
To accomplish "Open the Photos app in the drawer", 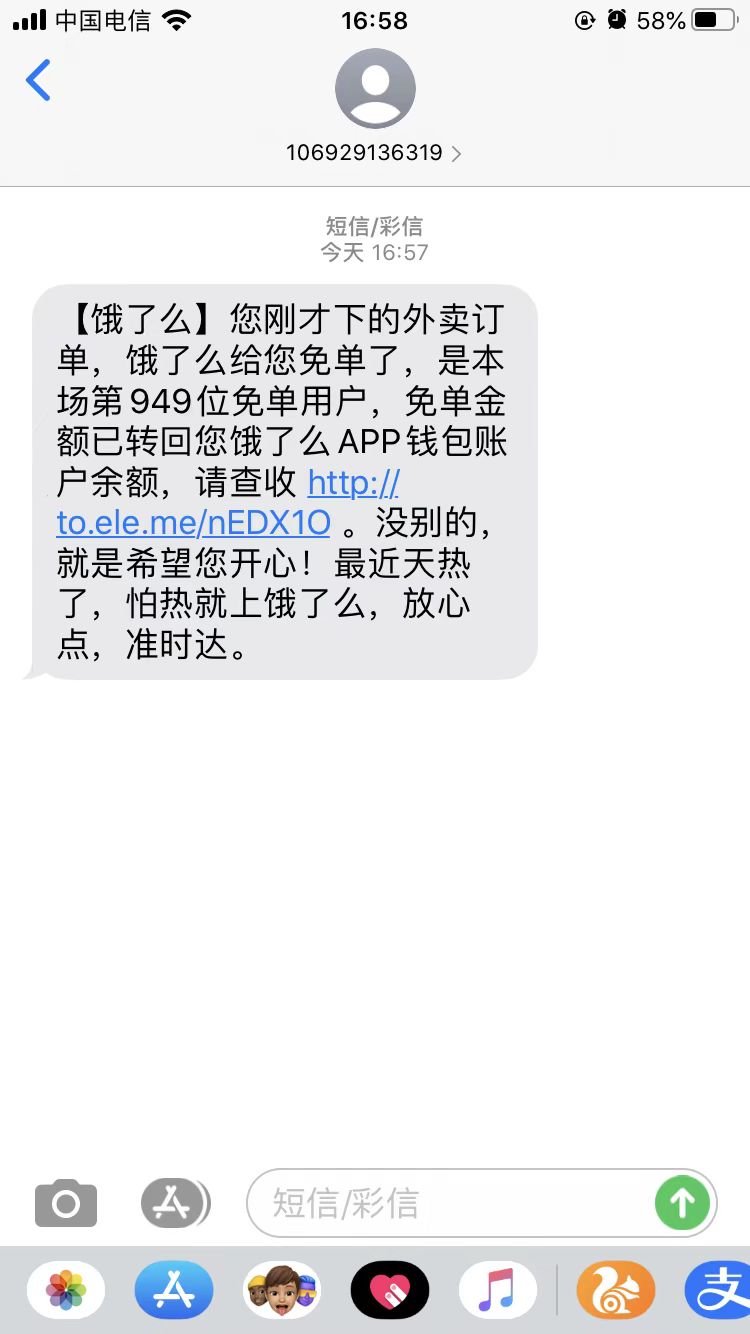I will [66, 1290].
